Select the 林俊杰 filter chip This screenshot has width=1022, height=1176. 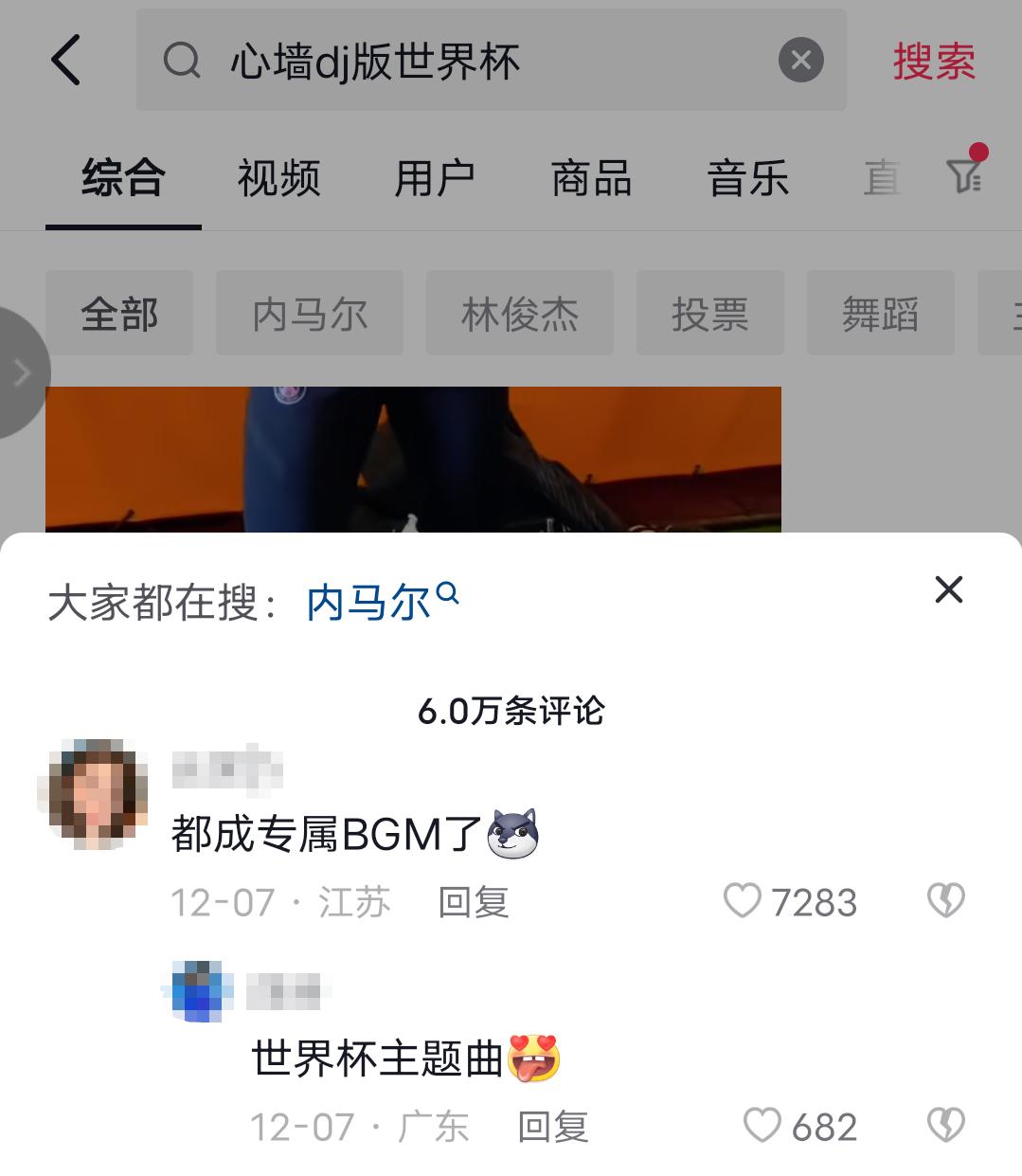pyautogui.click(x=520, y=314)
